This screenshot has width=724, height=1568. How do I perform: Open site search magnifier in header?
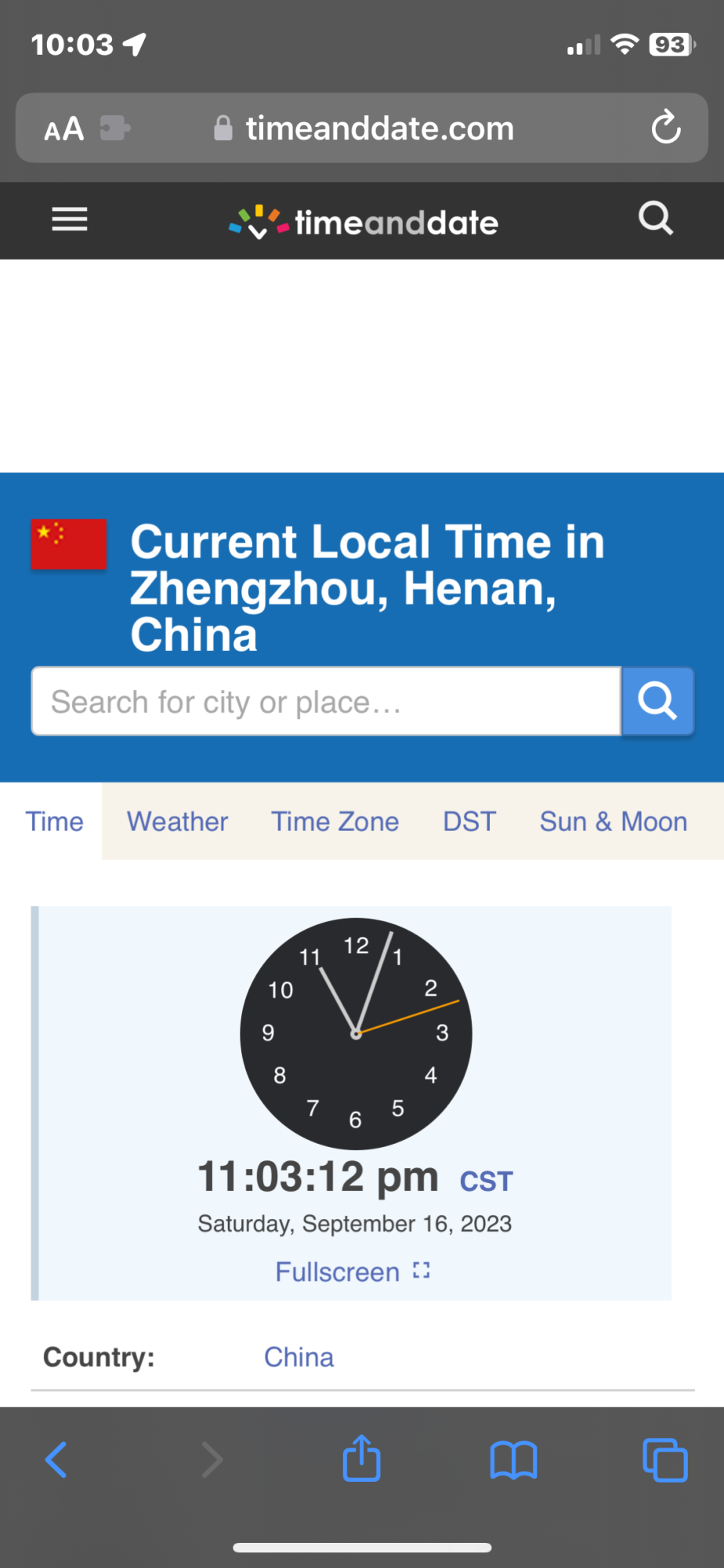[655, 219]
